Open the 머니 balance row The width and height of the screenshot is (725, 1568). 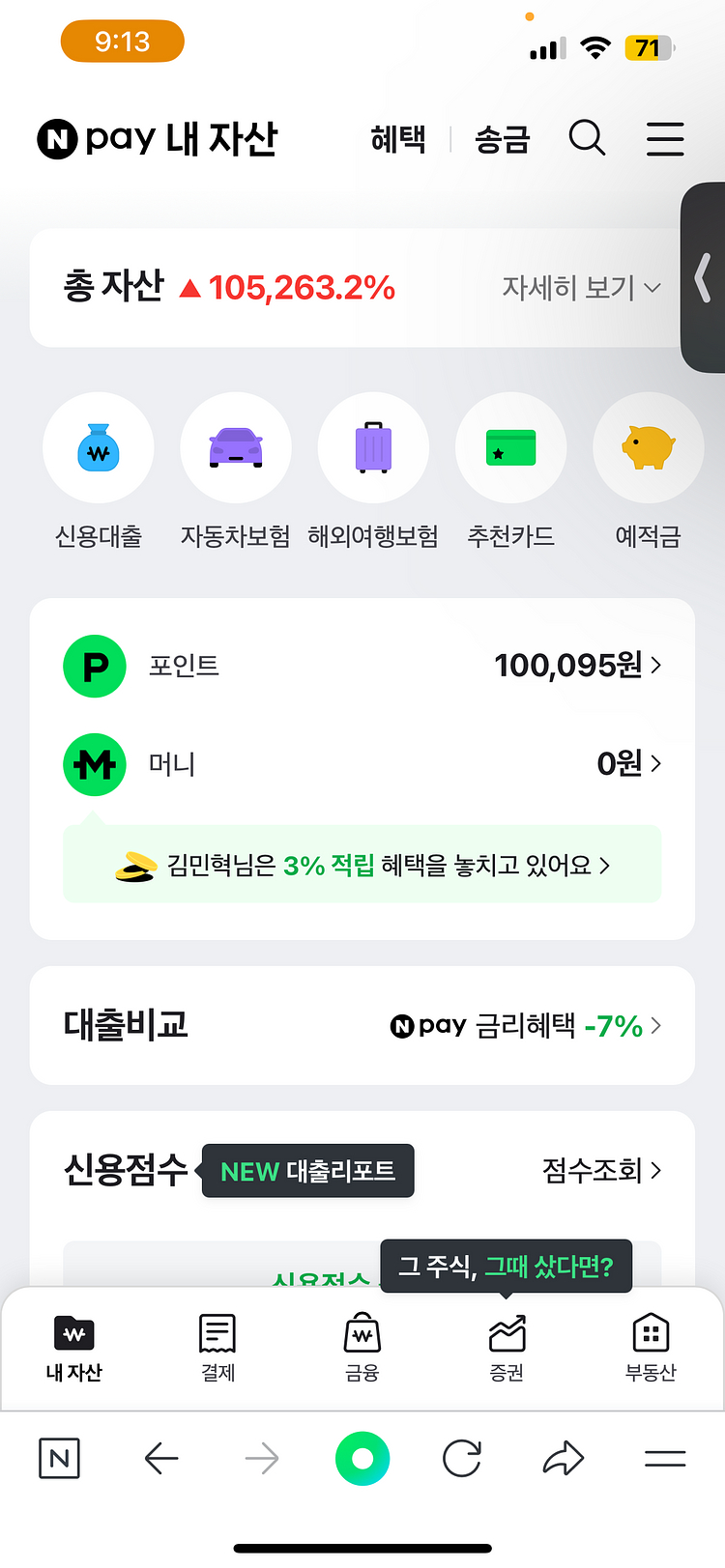(x=362, y=763)
